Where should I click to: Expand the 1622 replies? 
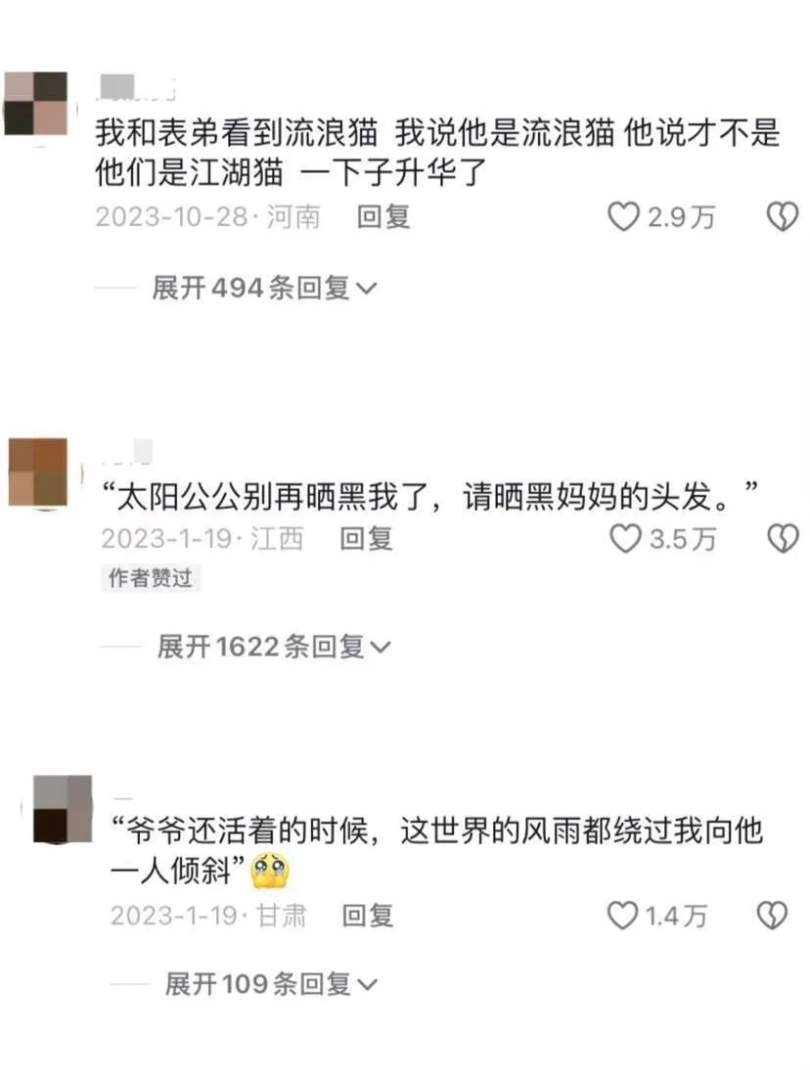(273, 647)
